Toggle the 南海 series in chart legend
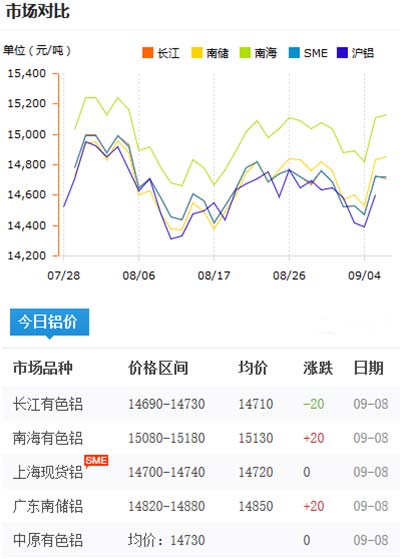This screenshot has width=400, height=559. coord(258,53)
